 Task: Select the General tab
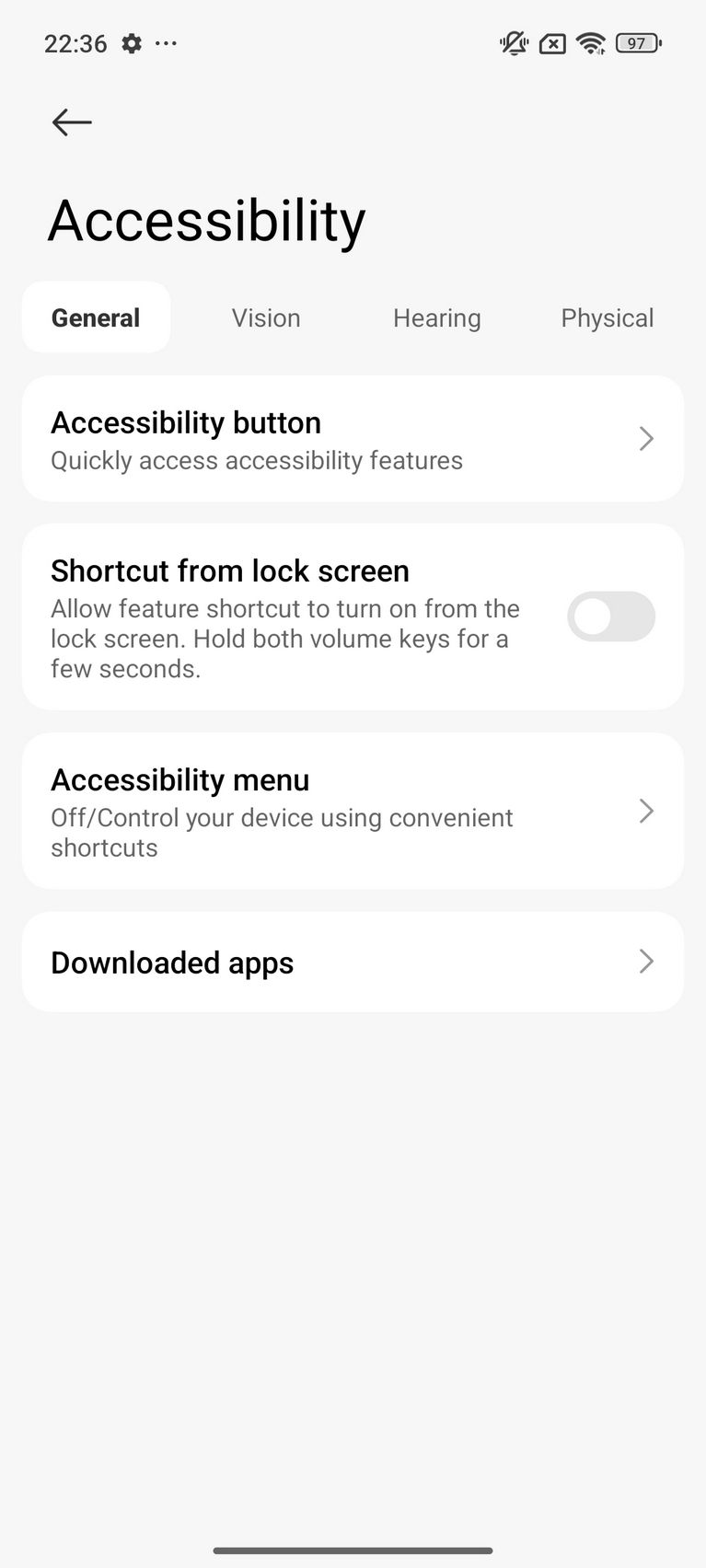96,317
